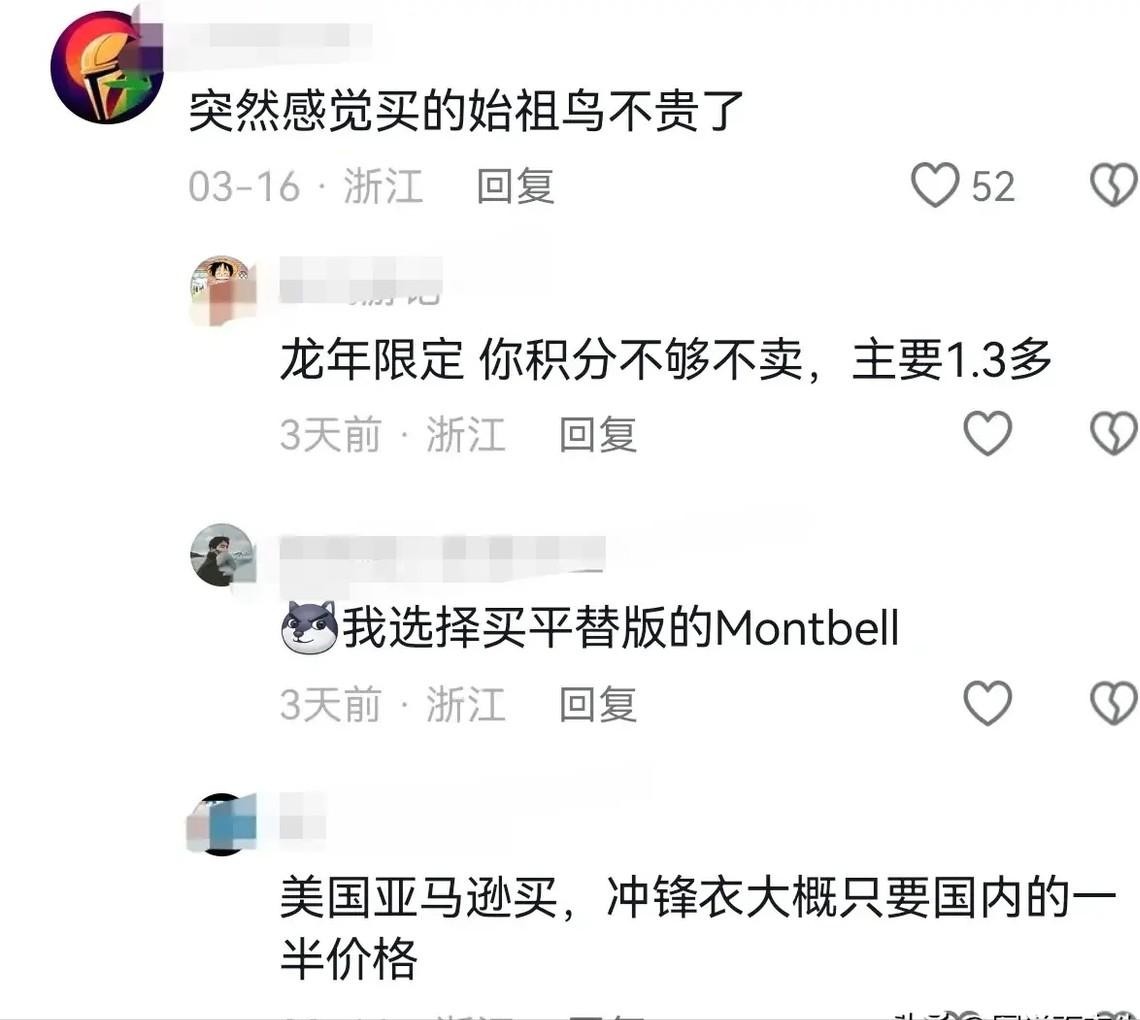The image size is (1140, 1020).
Task: Dislike the 始祖鸟不贵了 comment
Action: [x=1112, y=186]
